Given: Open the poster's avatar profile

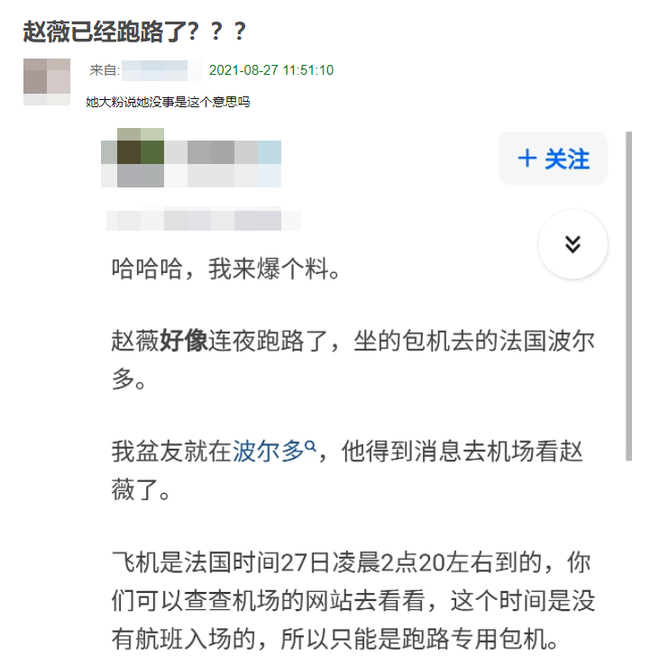Looking at the screenshot, I should tap(47, 80).
